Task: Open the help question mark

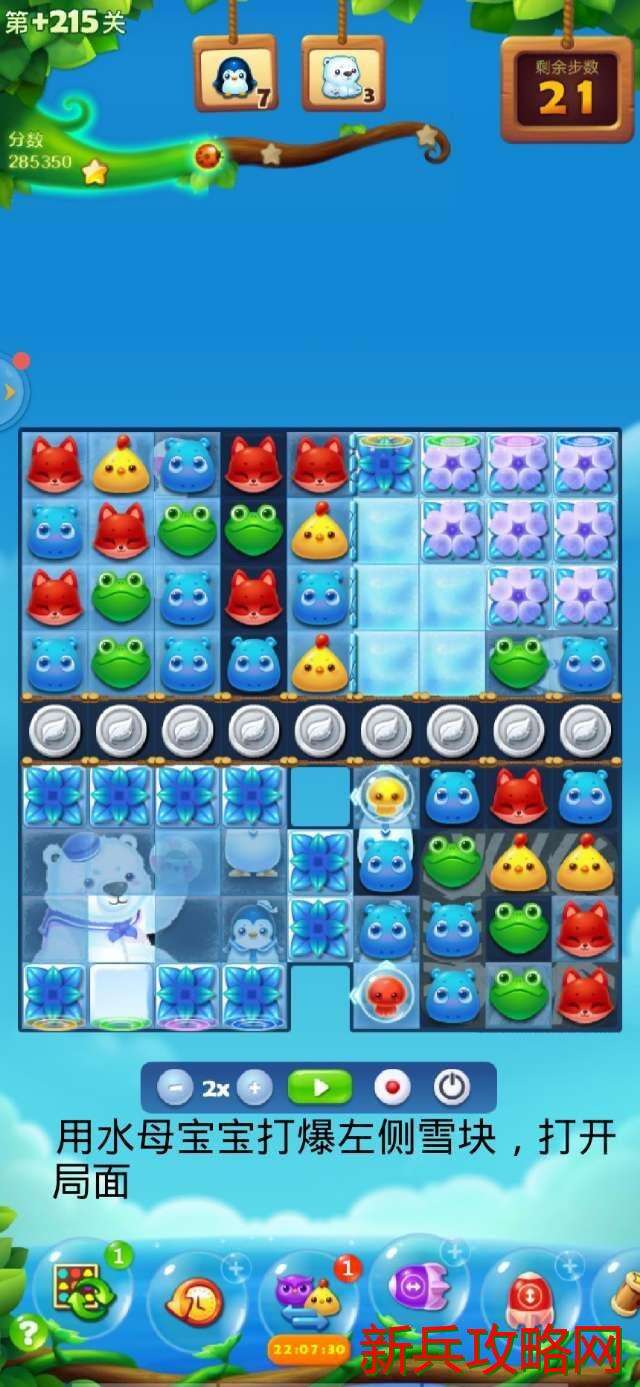Action: 28,1333
